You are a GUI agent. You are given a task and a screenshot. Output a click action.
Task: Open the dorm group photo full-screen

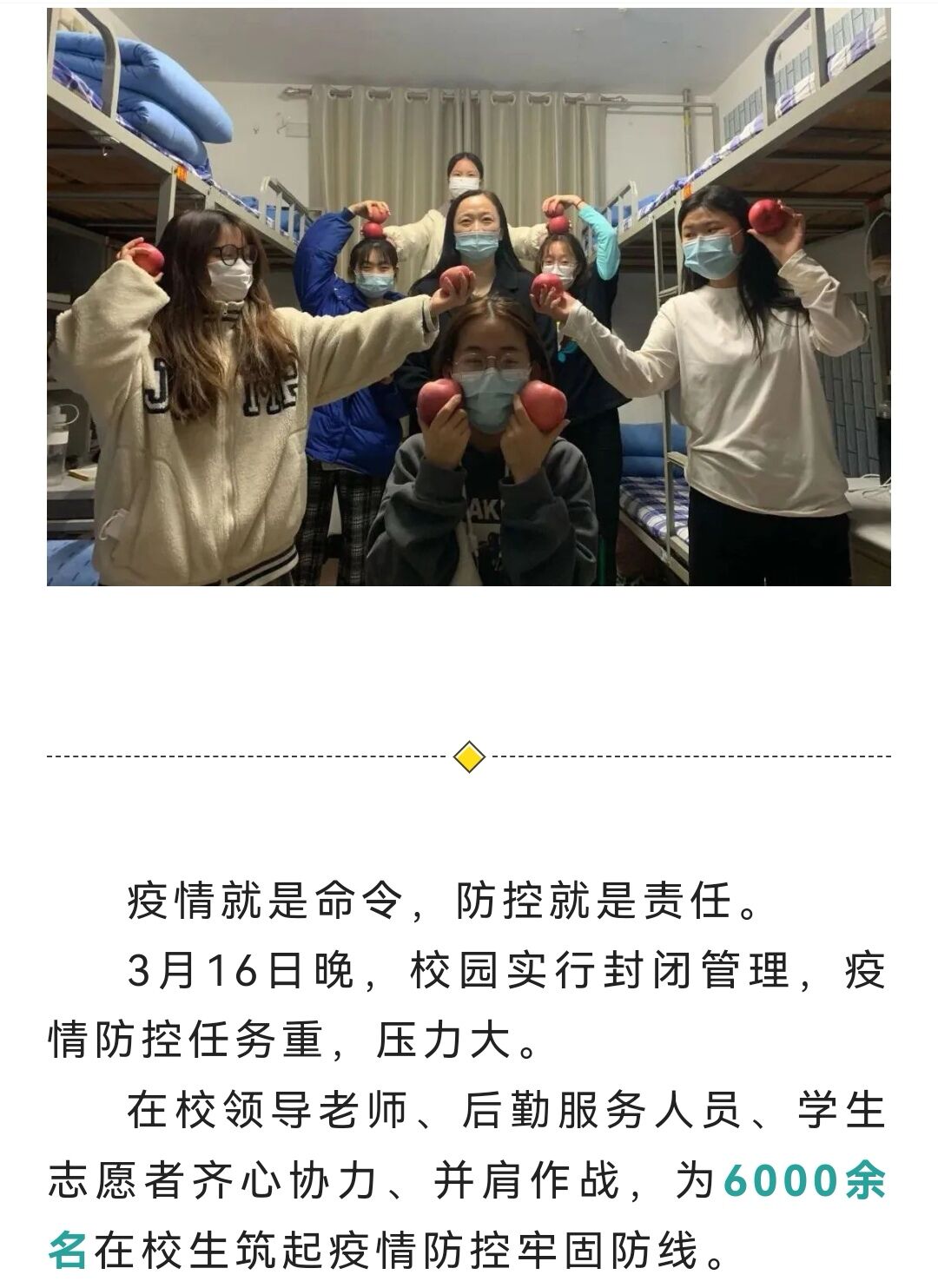469,295
